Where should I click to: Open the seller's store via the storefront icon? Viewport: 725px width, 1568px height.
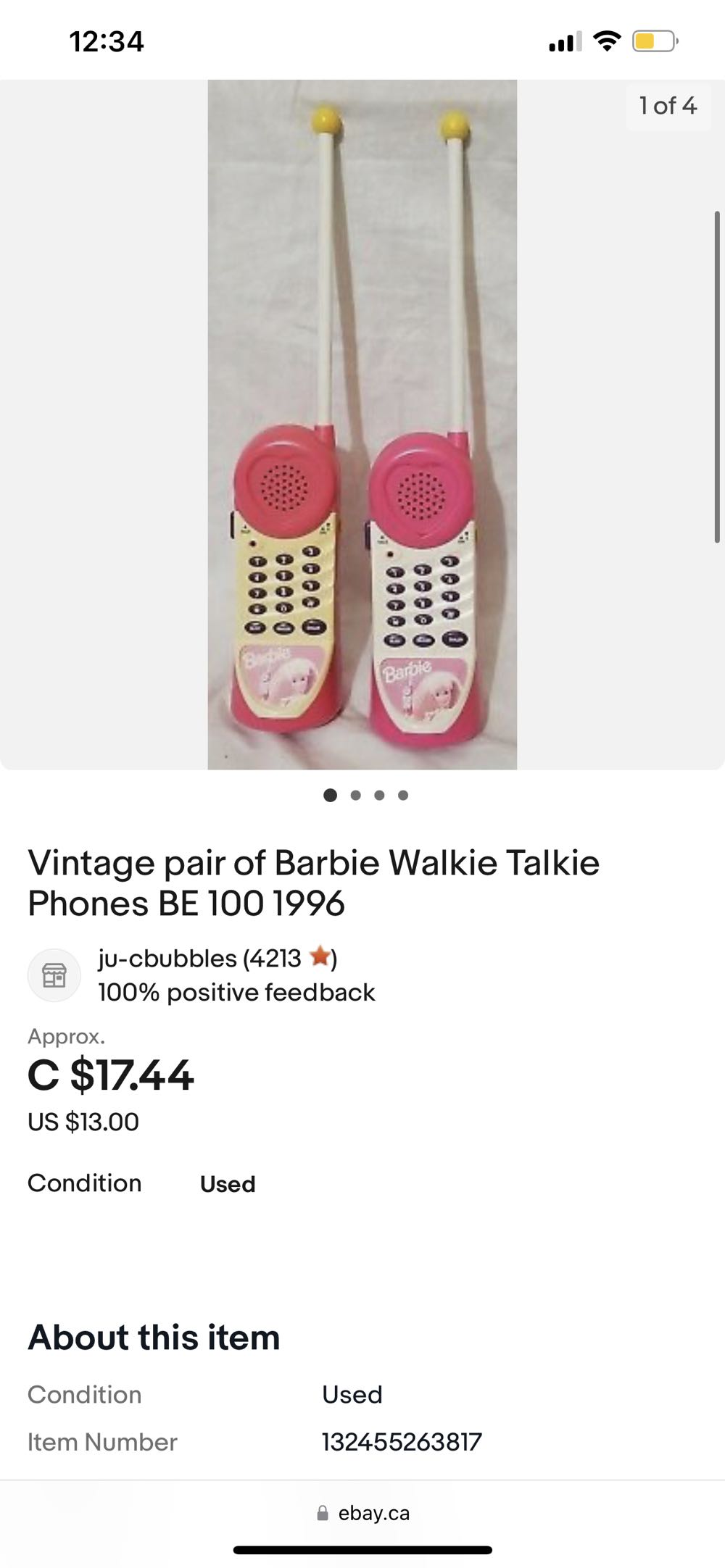(54, 975)
